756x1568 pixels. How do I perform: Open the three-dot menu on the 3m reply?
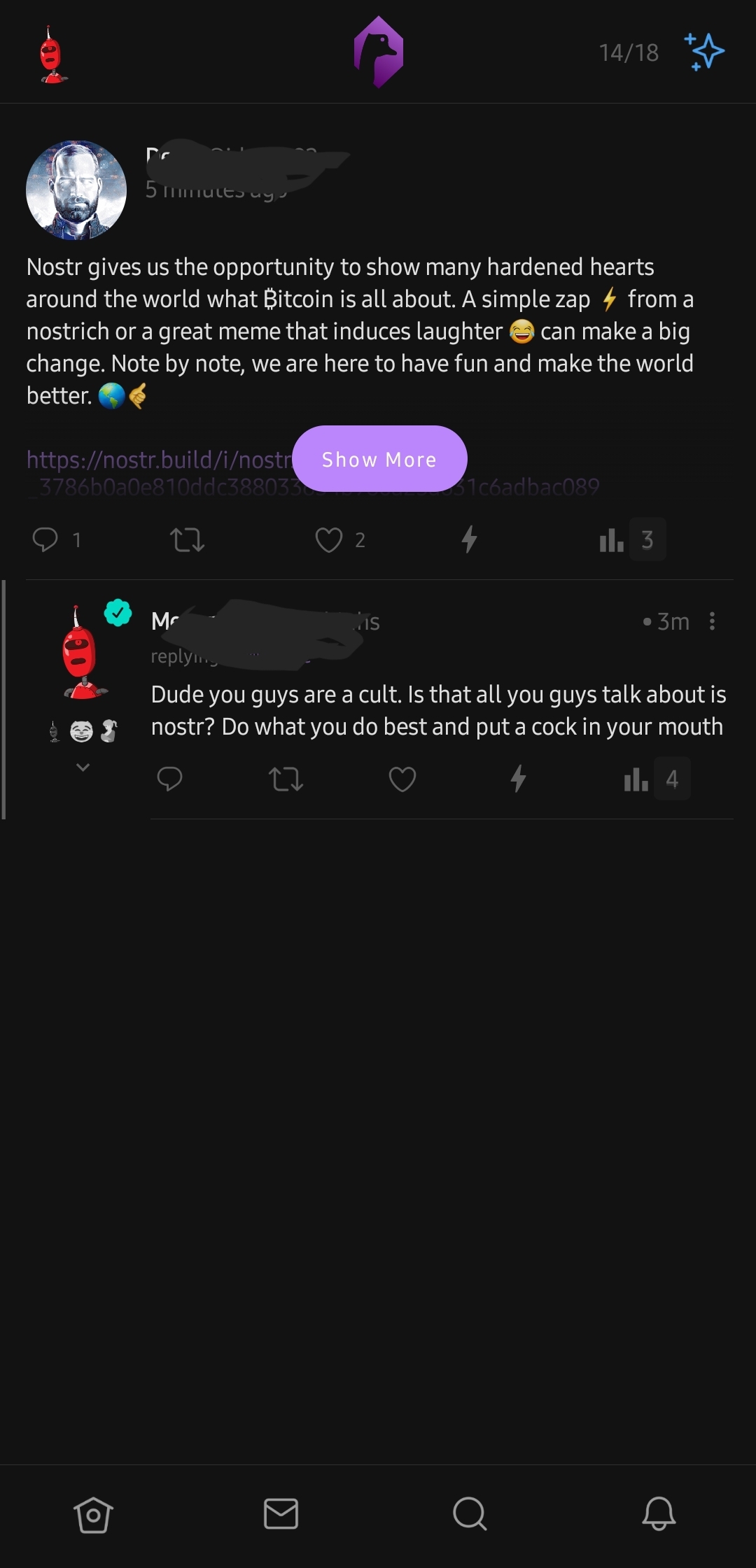coord(712,621)
